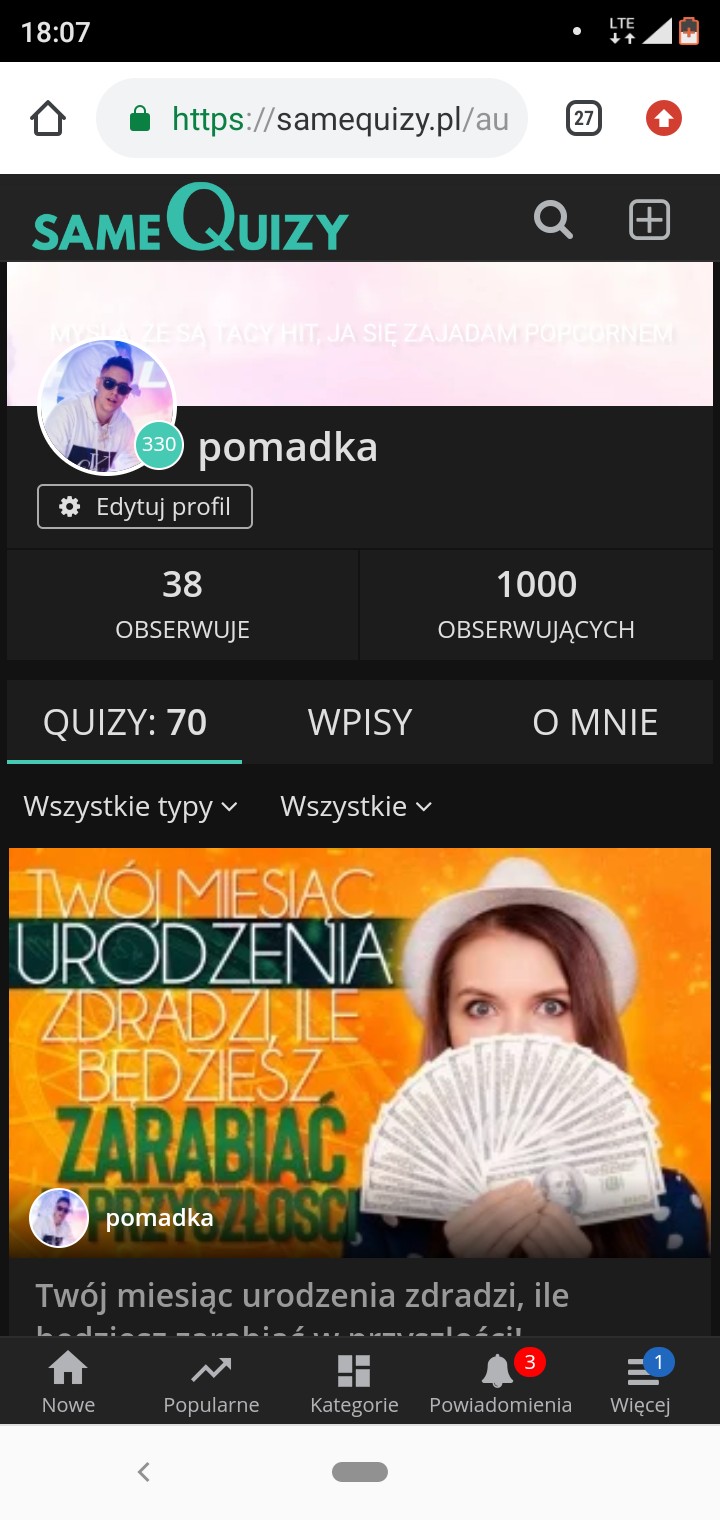Expand the Wszystkie filter dropdown
Image resolution: width=720 pixels, height=1520 pixels.
click(x=356, y=806)
